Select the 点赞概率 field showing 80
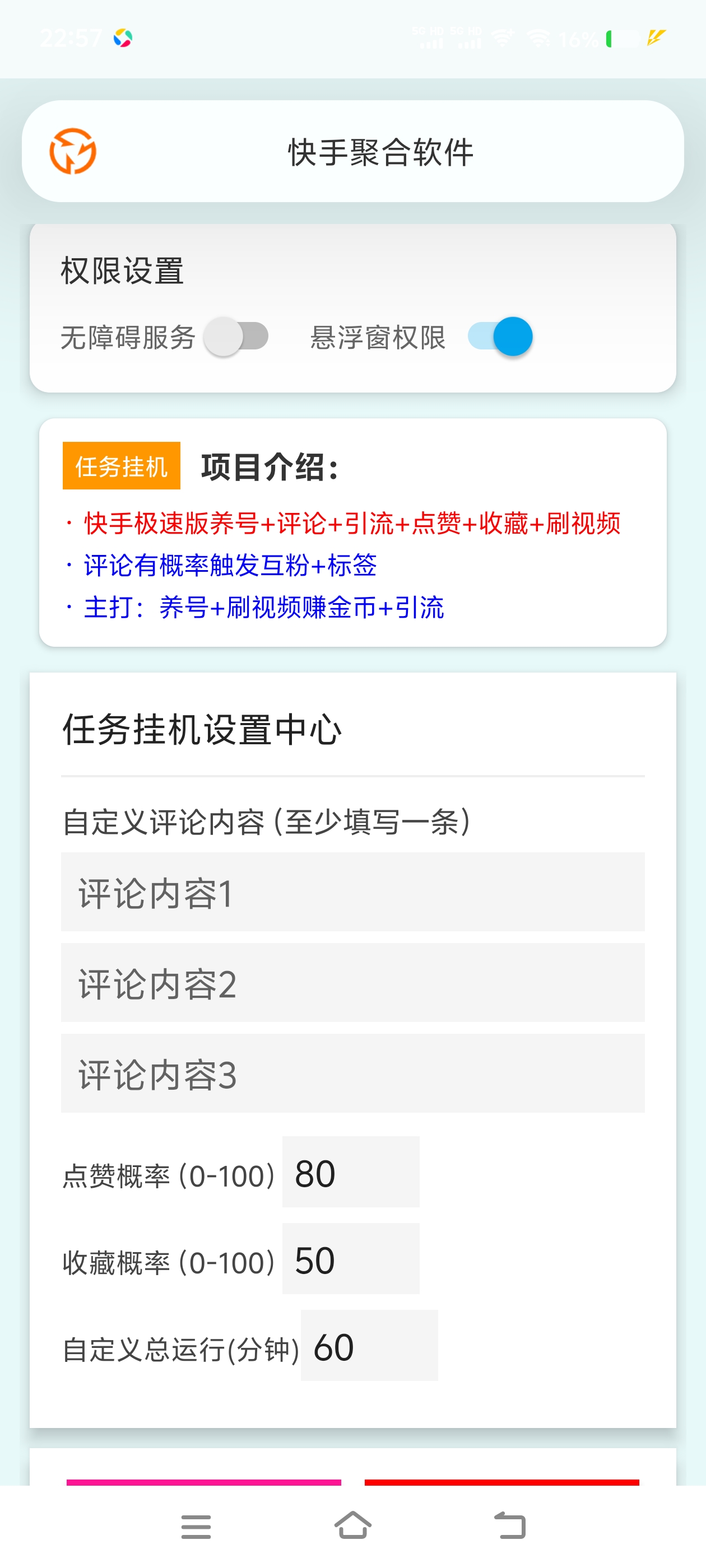The height and width of the screenshot is (1568, 706). tap(351, 1172)
